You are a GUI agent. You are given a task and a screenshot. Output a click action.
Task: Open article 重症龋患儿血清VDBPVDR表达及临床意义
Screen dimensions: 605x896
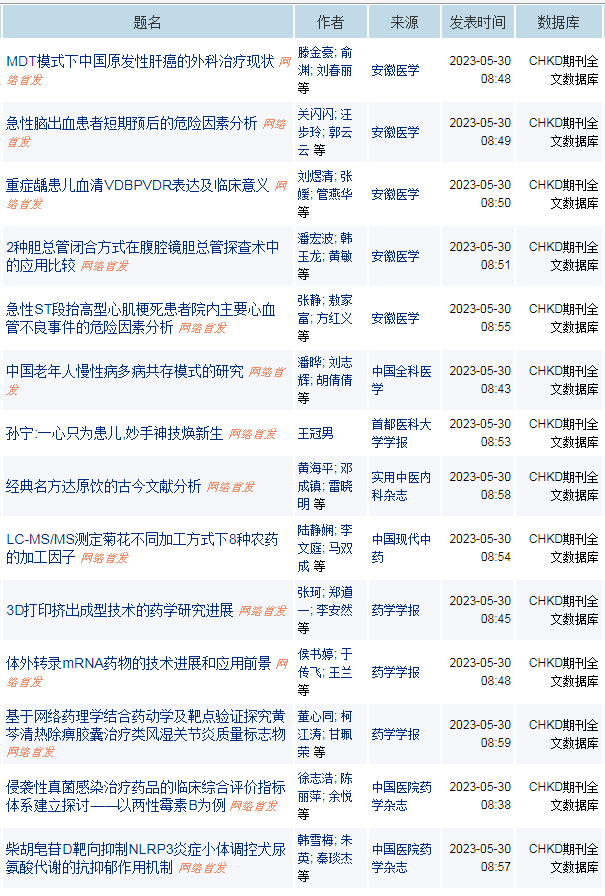138,186
